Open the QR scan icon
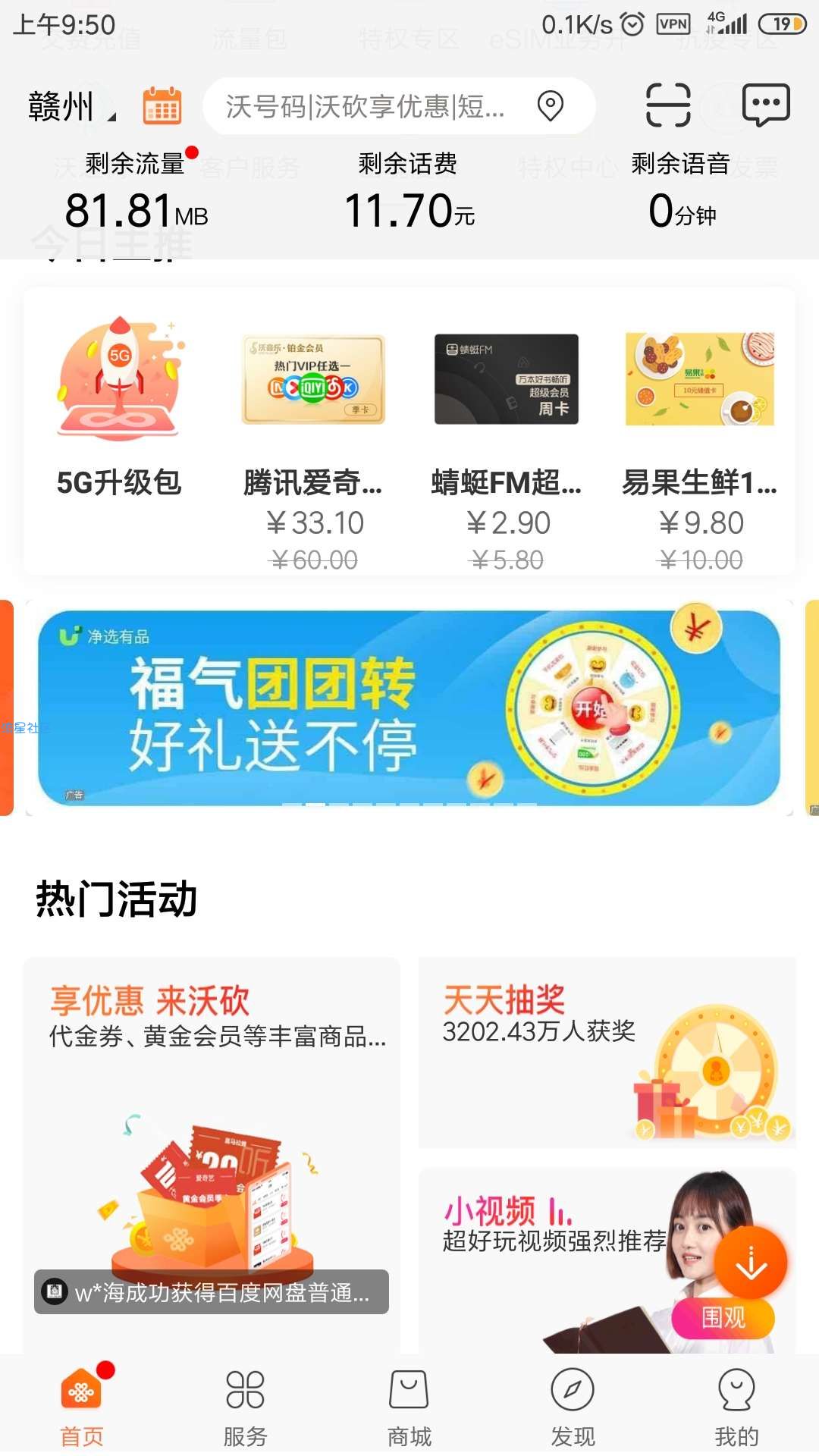The width and height of the screenshot is (819, 1456). 668,105
